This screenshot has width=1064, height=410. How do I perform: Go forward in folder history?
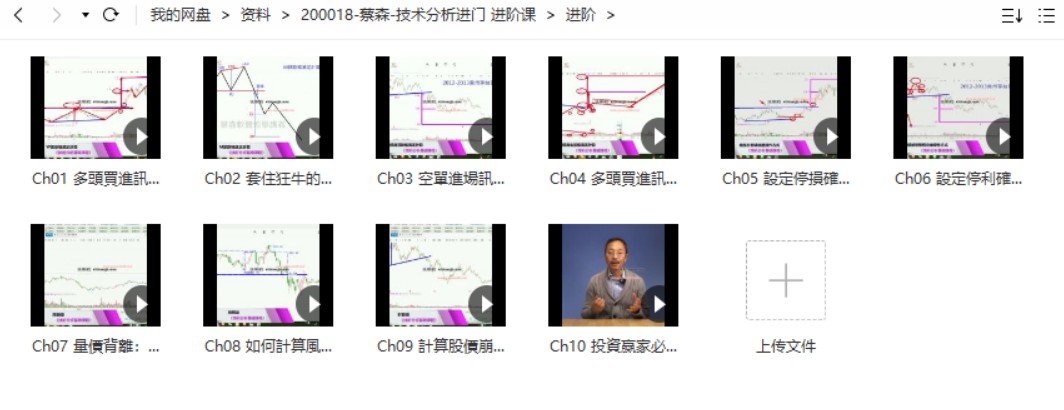click(x=56, y=15)
